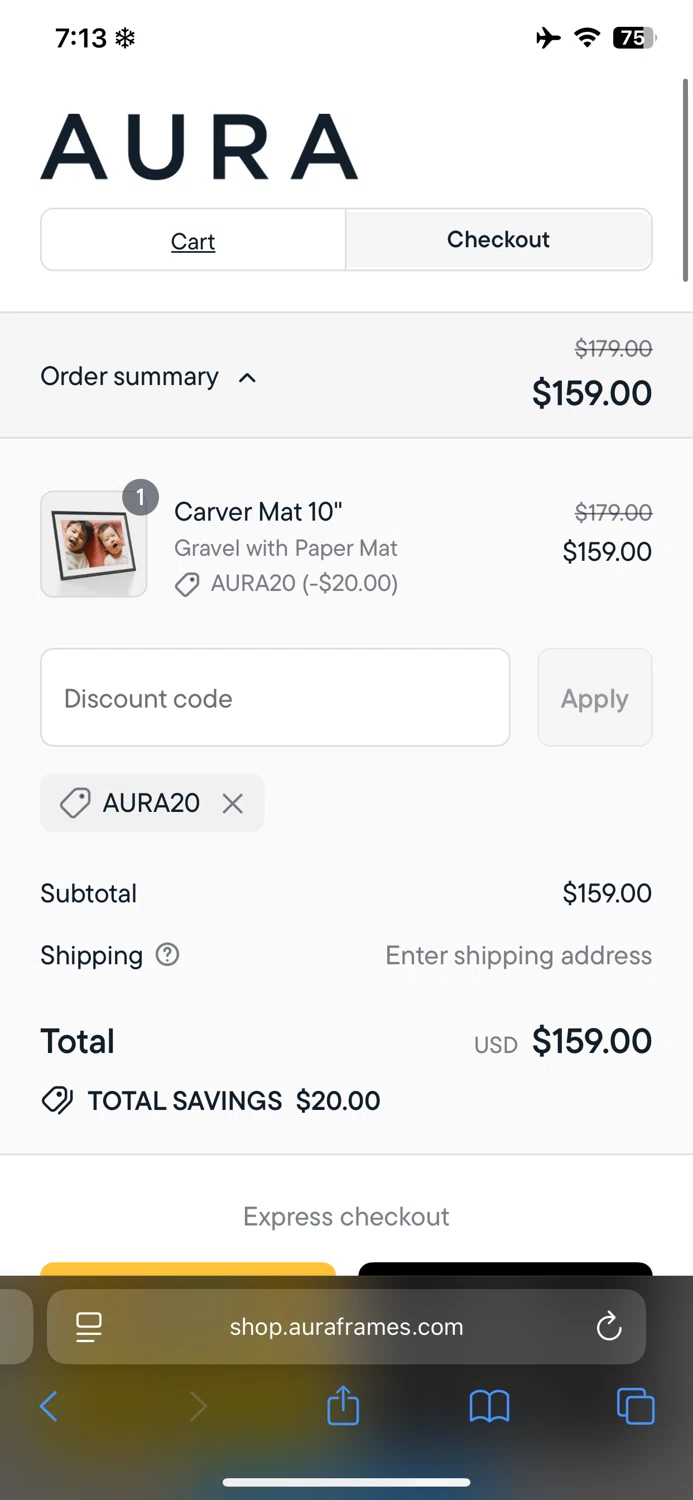This screenshot has height=1500, width=693.
Task: Navigate back in Safari
Action: tap(49, 1407)
